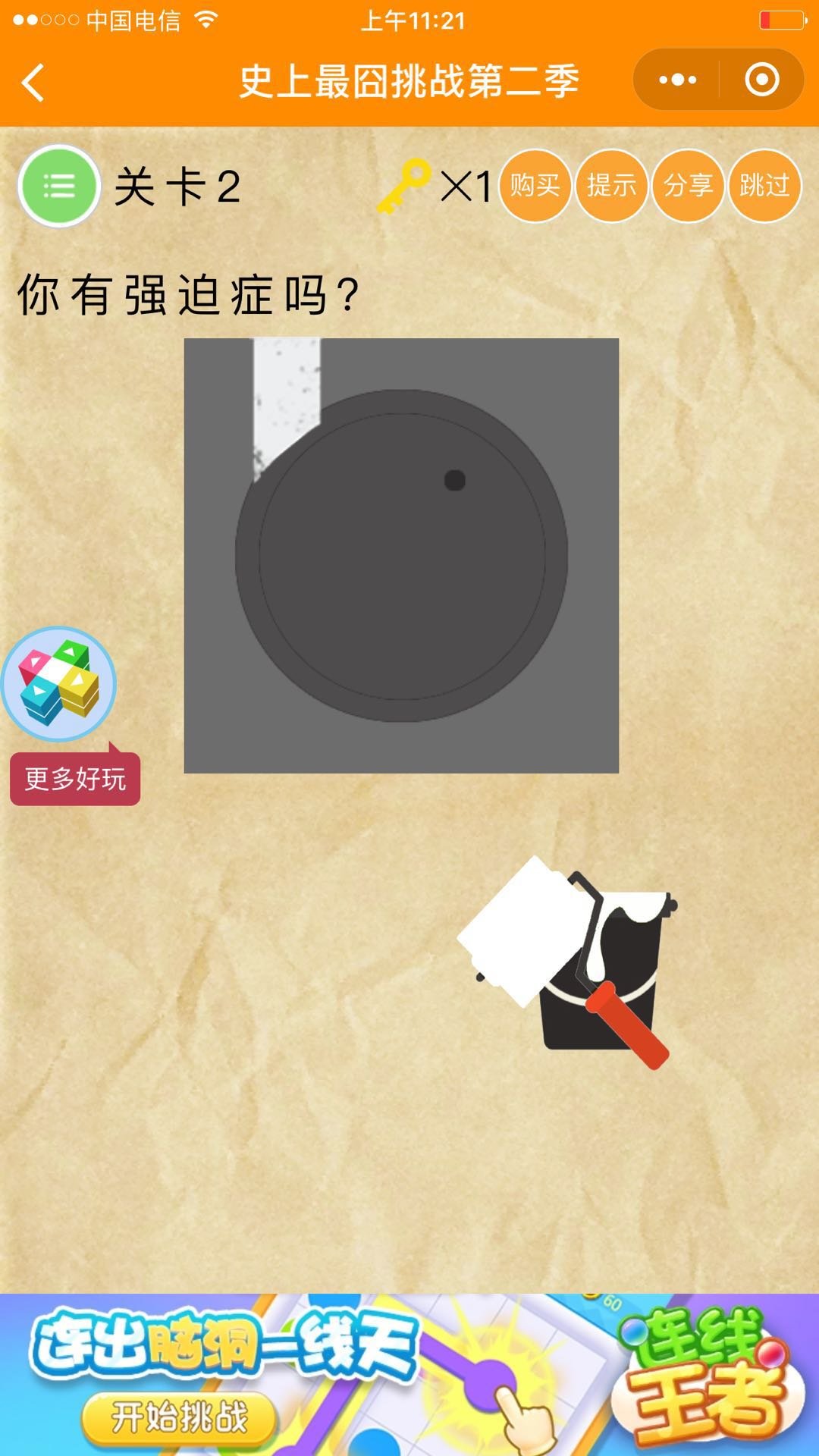Go back using the header arrow
Screen dimensions: 819x1456
(x=33, y=81)
